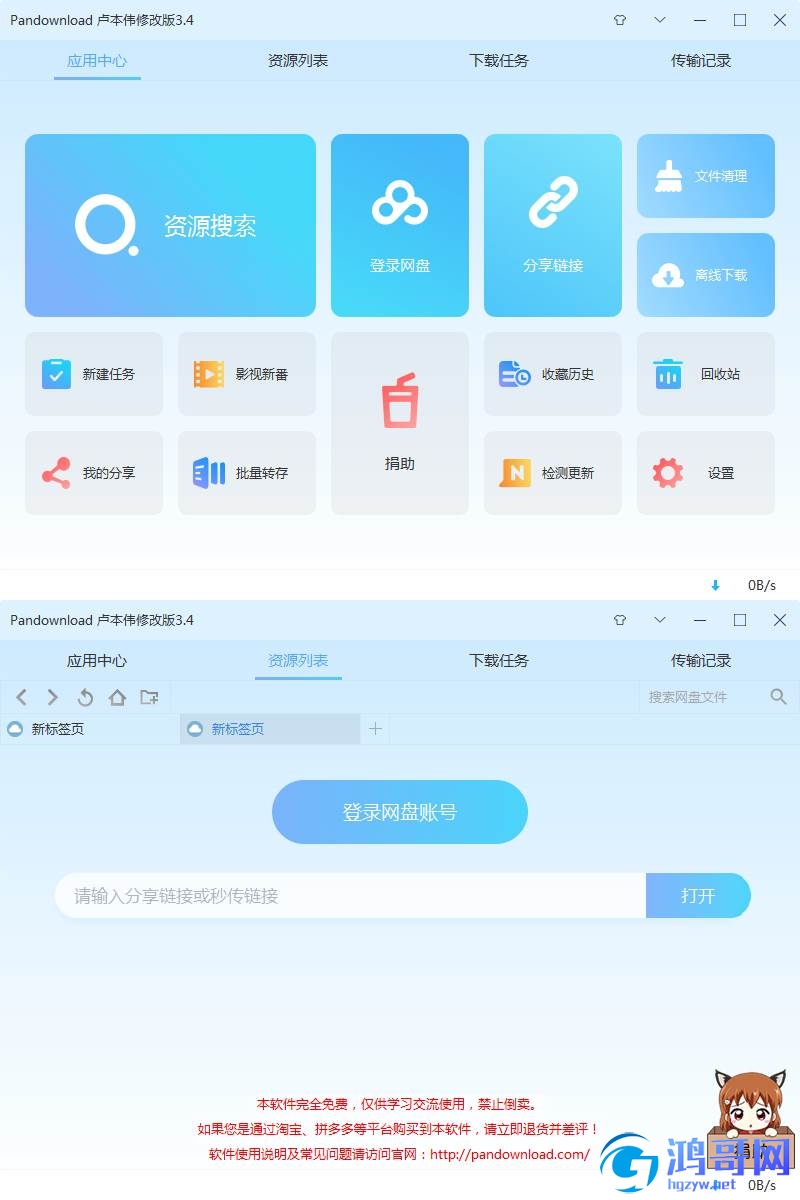Open 影视新番

[x=247, y=374]
